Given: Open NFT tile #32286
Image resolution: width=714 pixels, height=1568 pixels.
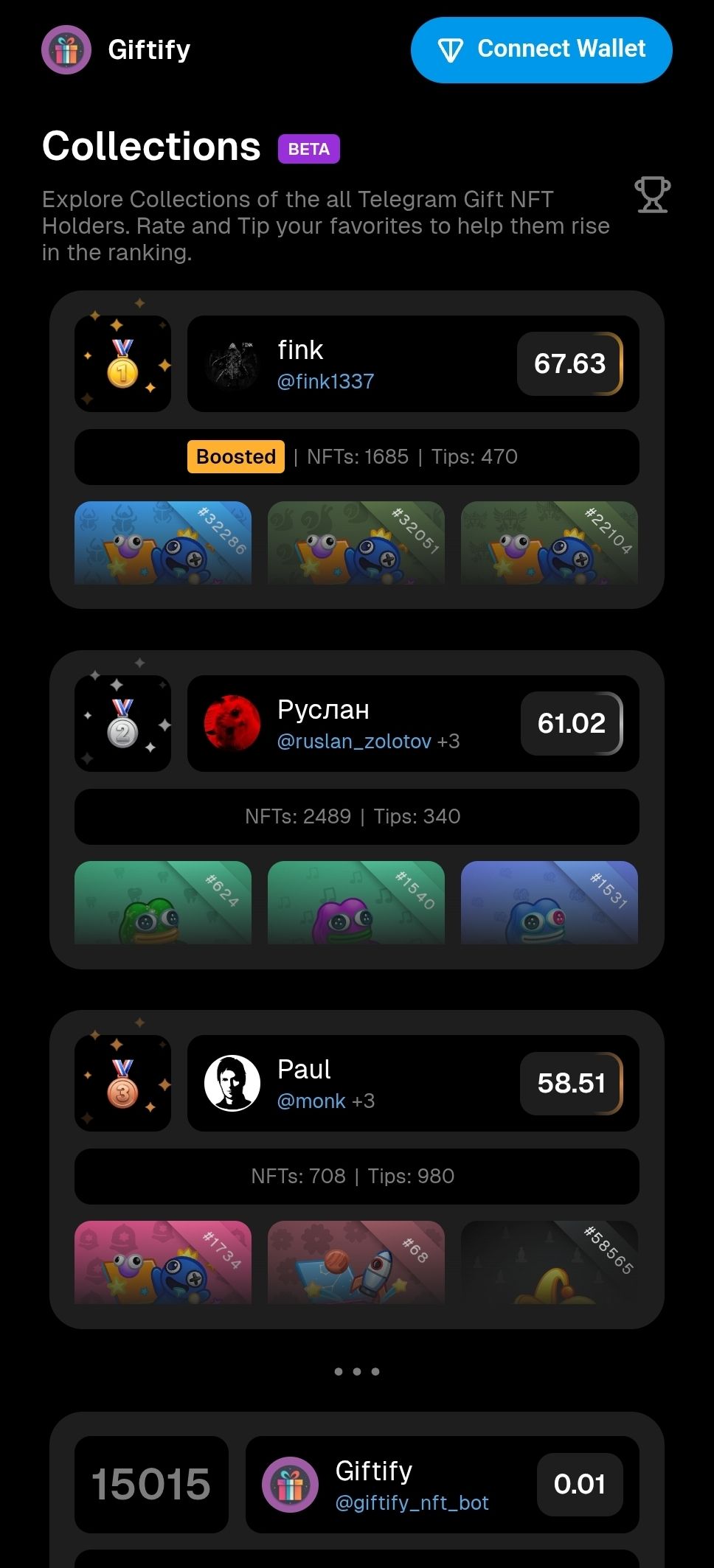Looking at the screenshot, I should tap(163, 543).
